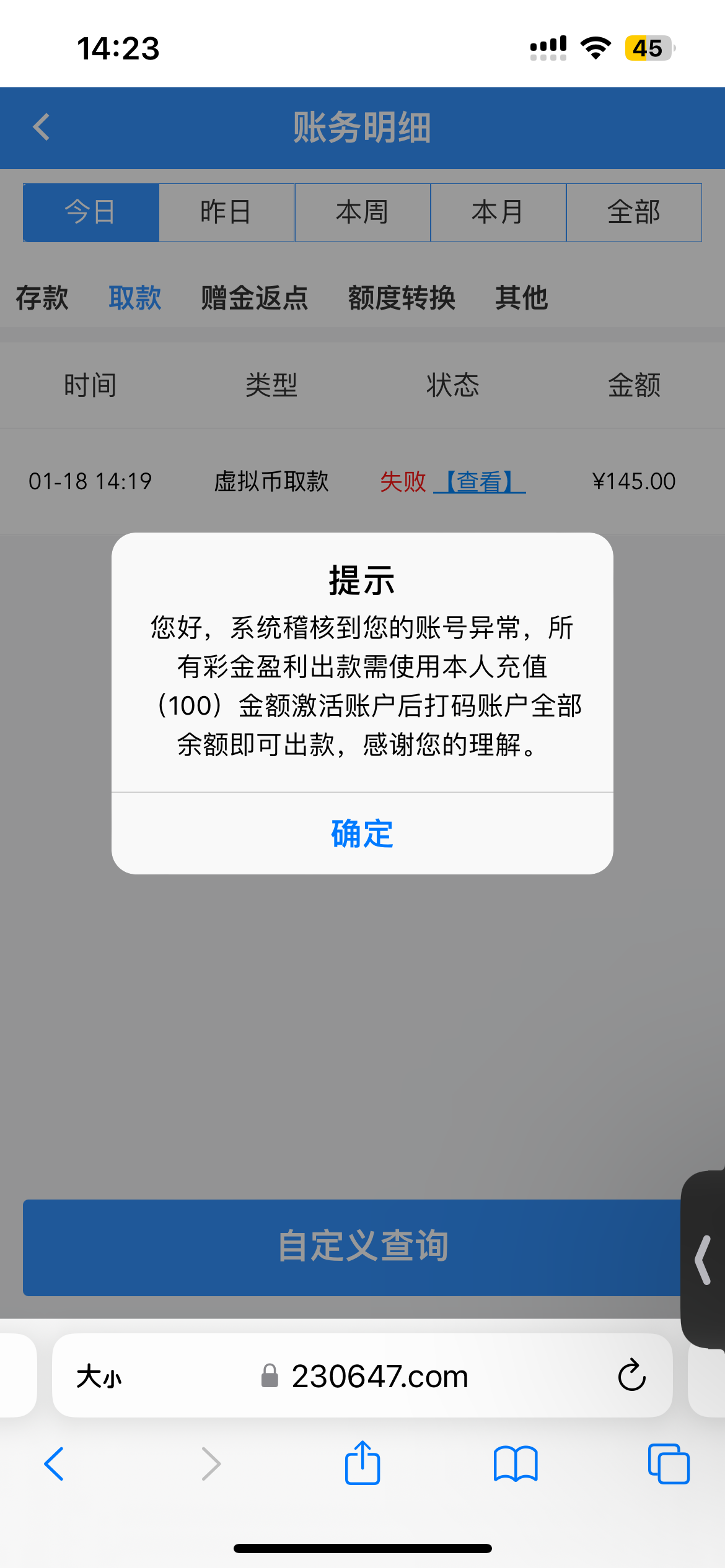Show 全部 date range records
725x1568 pixels.
tap(633, 212)
